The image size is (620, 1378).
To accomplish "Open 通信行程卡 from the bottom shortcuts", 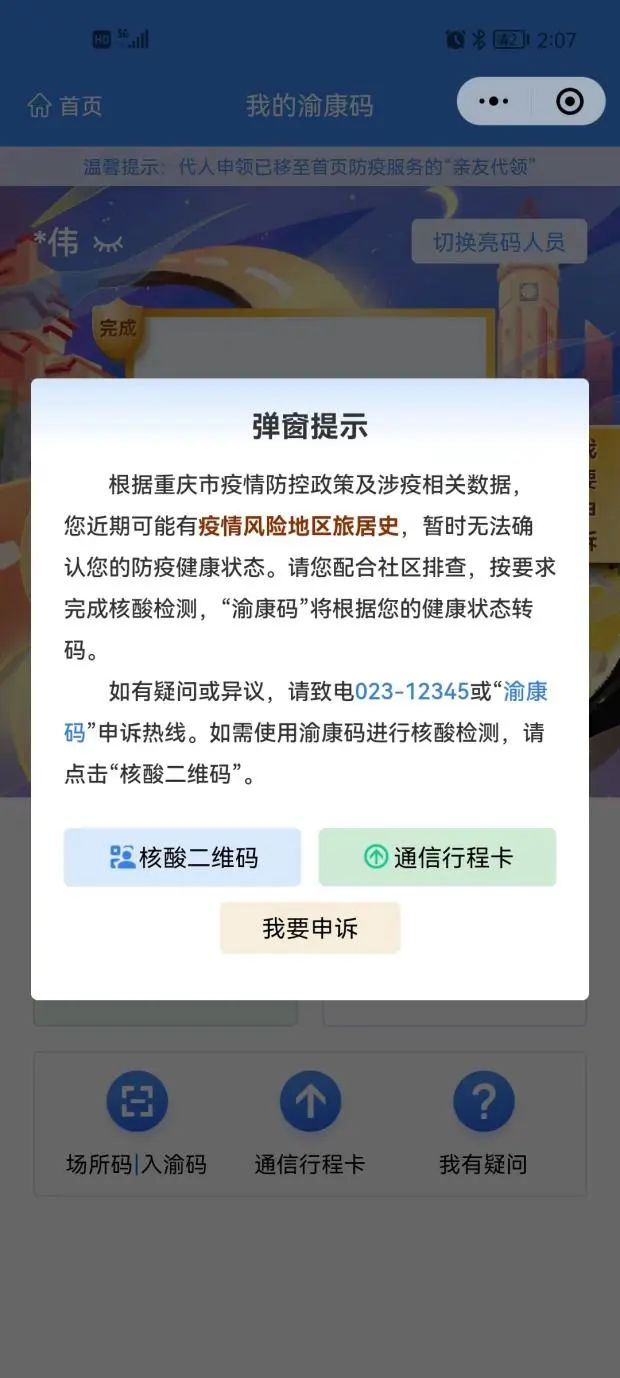I will [310, 1122].
